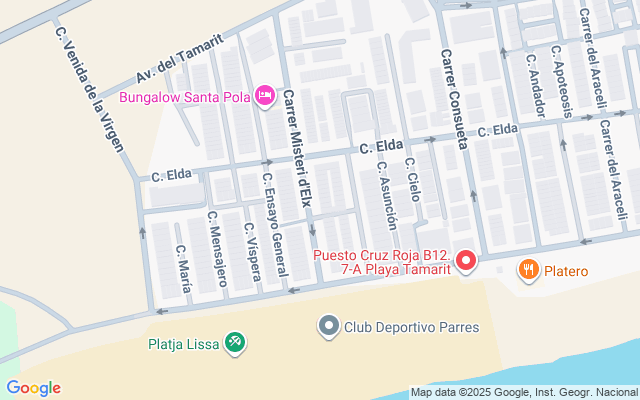
Task: Open the Club Deportivo Parres marker
Action: [x=329, y=327]
